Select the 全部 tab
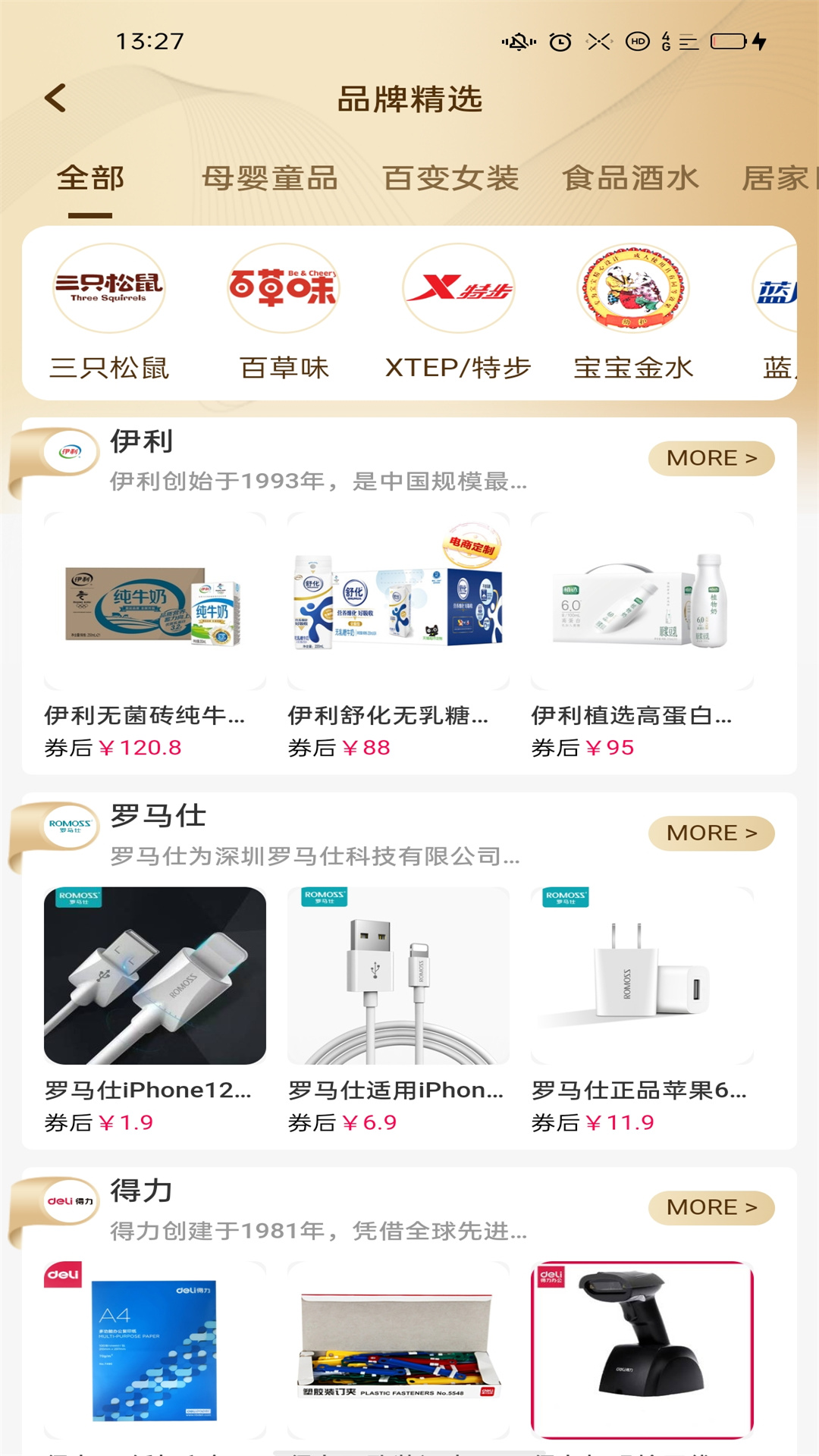Image resolution: width=819 pixels, height=1456 pixels. (x=90, y=179)
